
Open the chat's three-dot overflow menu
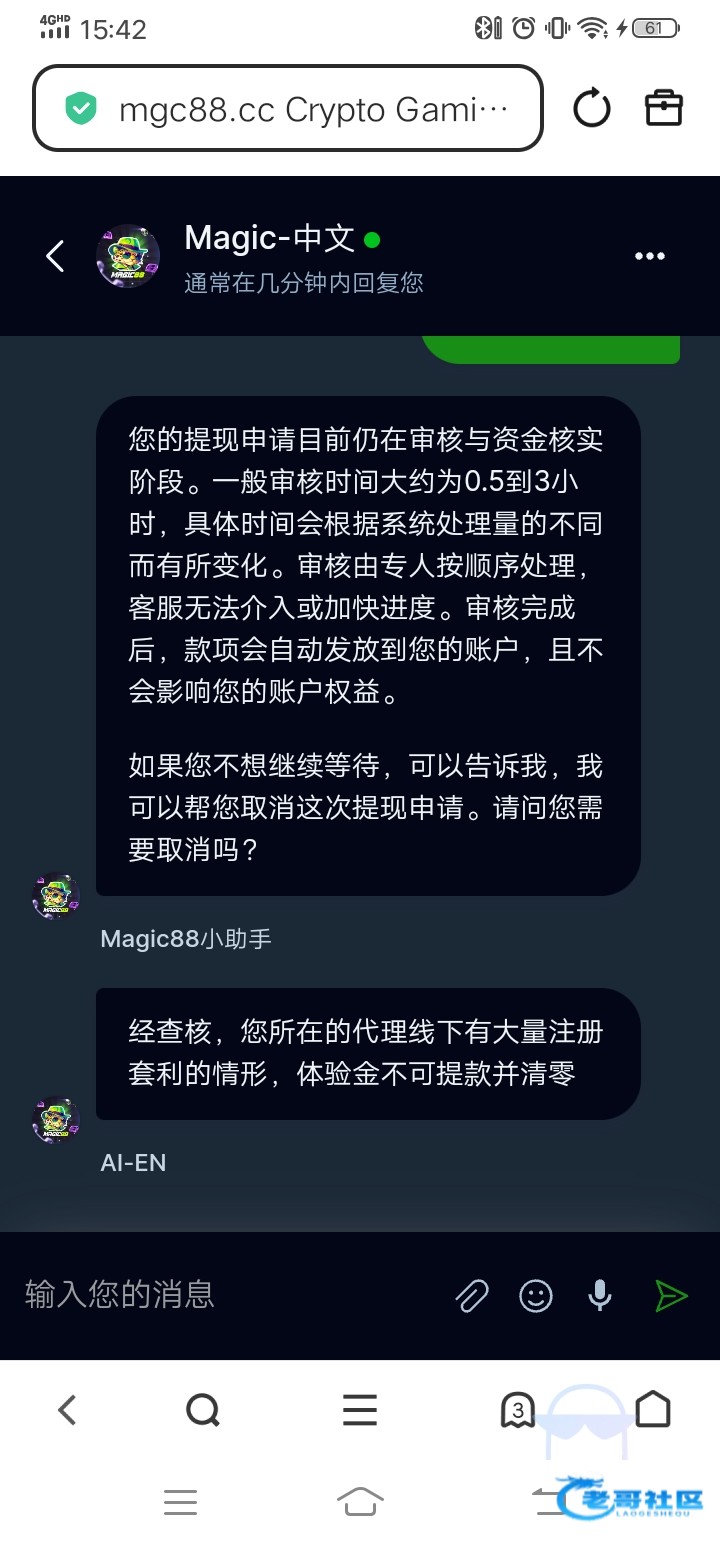click(650, 256)
